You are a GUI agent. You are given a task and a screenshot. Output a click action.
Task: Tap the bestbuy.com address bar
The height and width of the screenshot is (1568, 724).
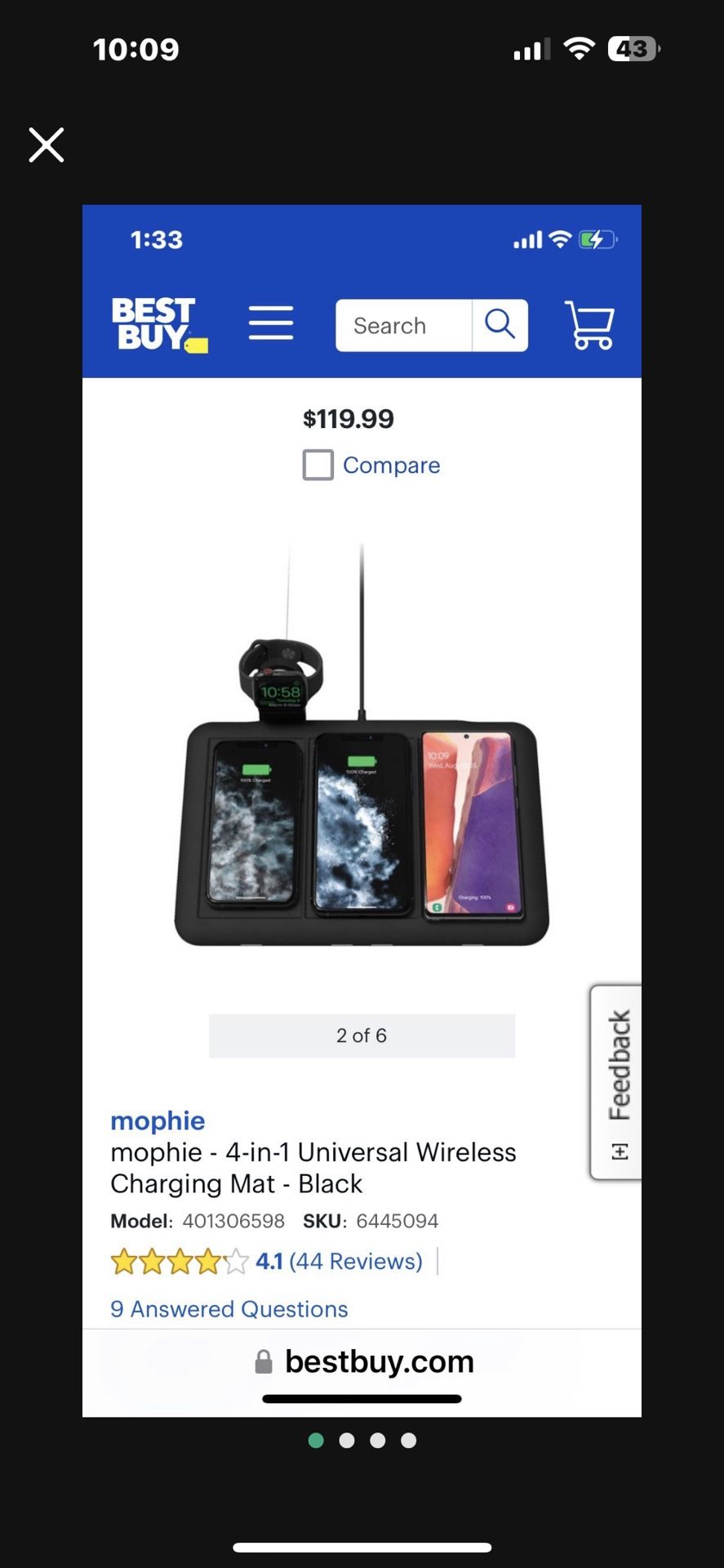[x=377, y=1361]
